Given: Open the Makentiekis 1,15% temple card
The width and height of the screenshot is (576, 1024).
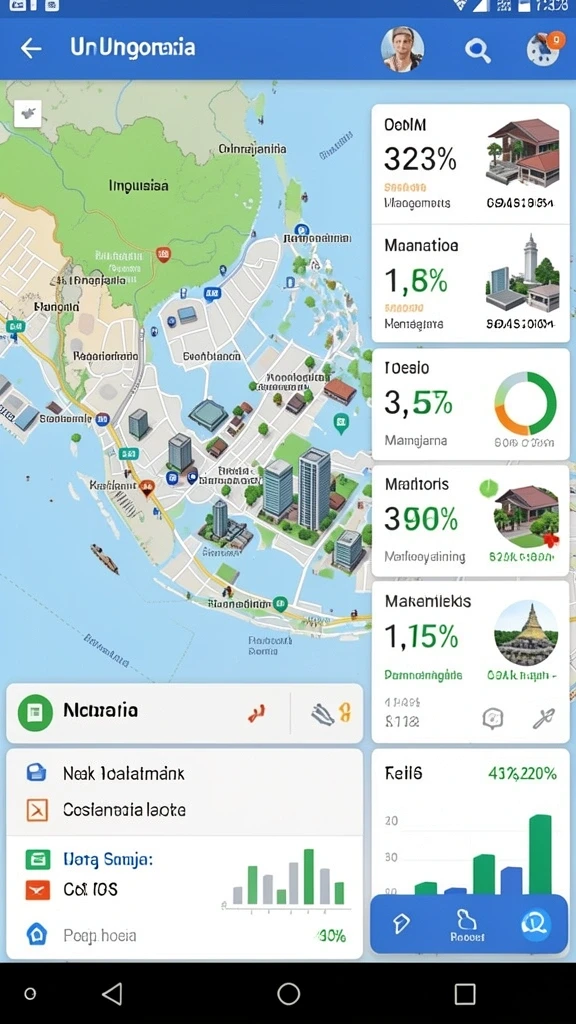Looking at the screenshot, I should (470, 662).
